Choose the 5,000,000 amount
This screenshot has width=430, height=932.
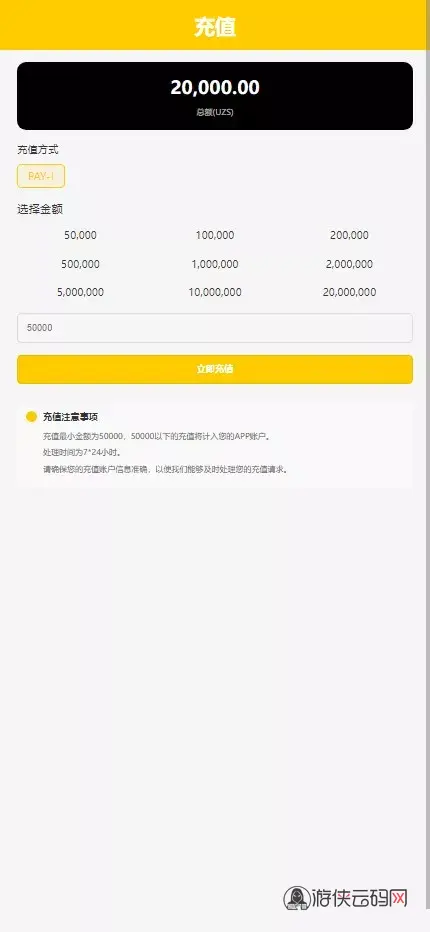click(80, 292)
